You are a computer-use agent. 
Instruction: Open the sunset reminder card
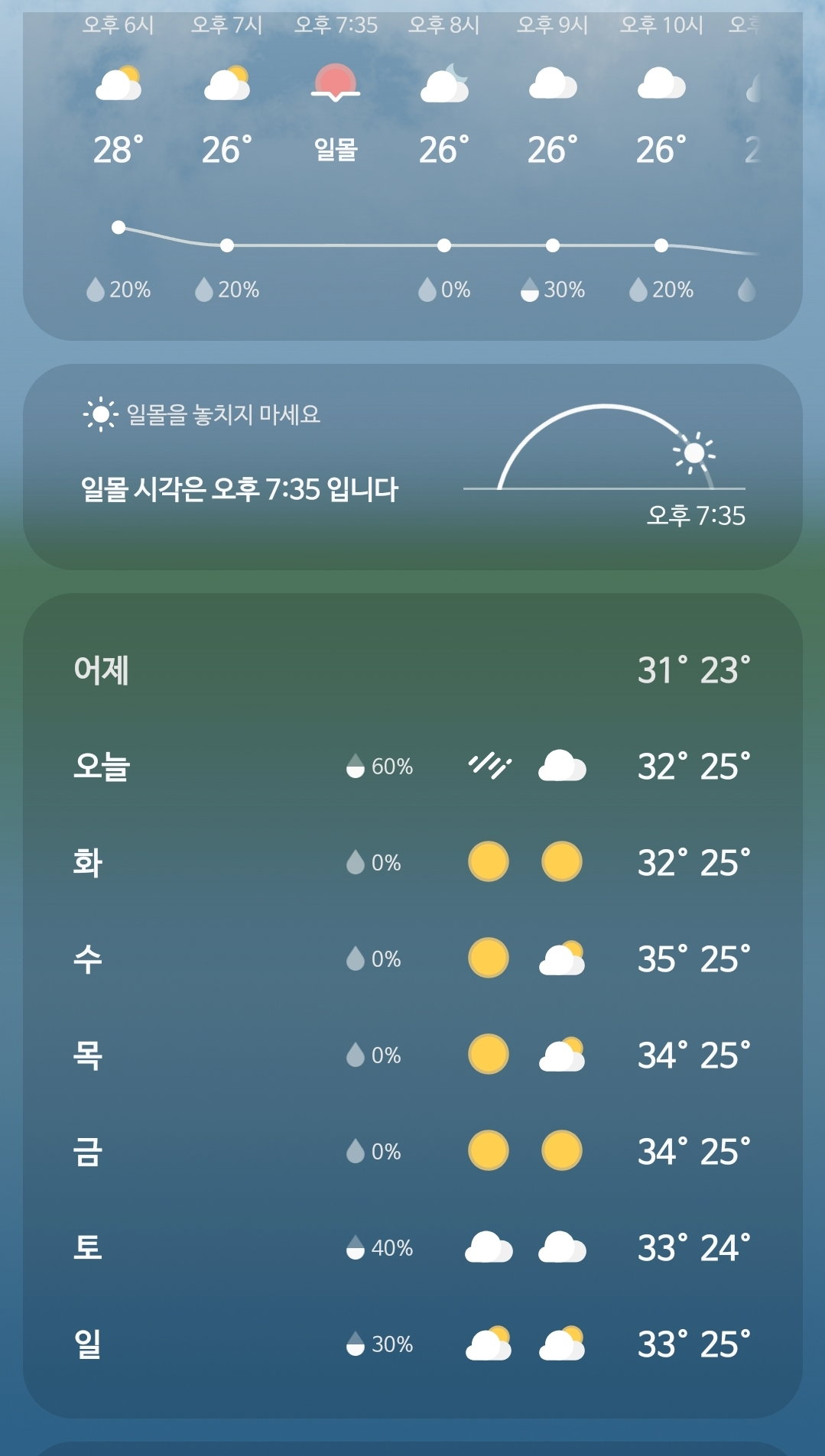click(x=412, y=466)
